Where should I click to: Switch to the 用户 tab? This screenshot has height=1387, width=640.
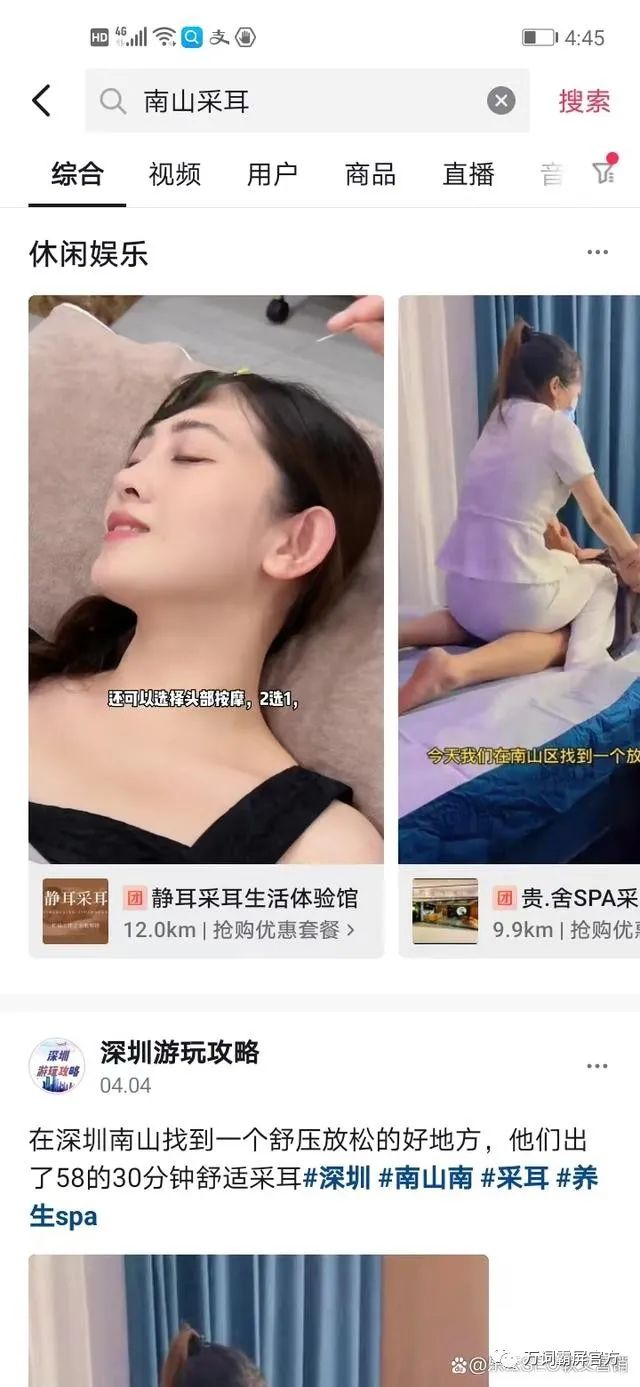point(272,174)
